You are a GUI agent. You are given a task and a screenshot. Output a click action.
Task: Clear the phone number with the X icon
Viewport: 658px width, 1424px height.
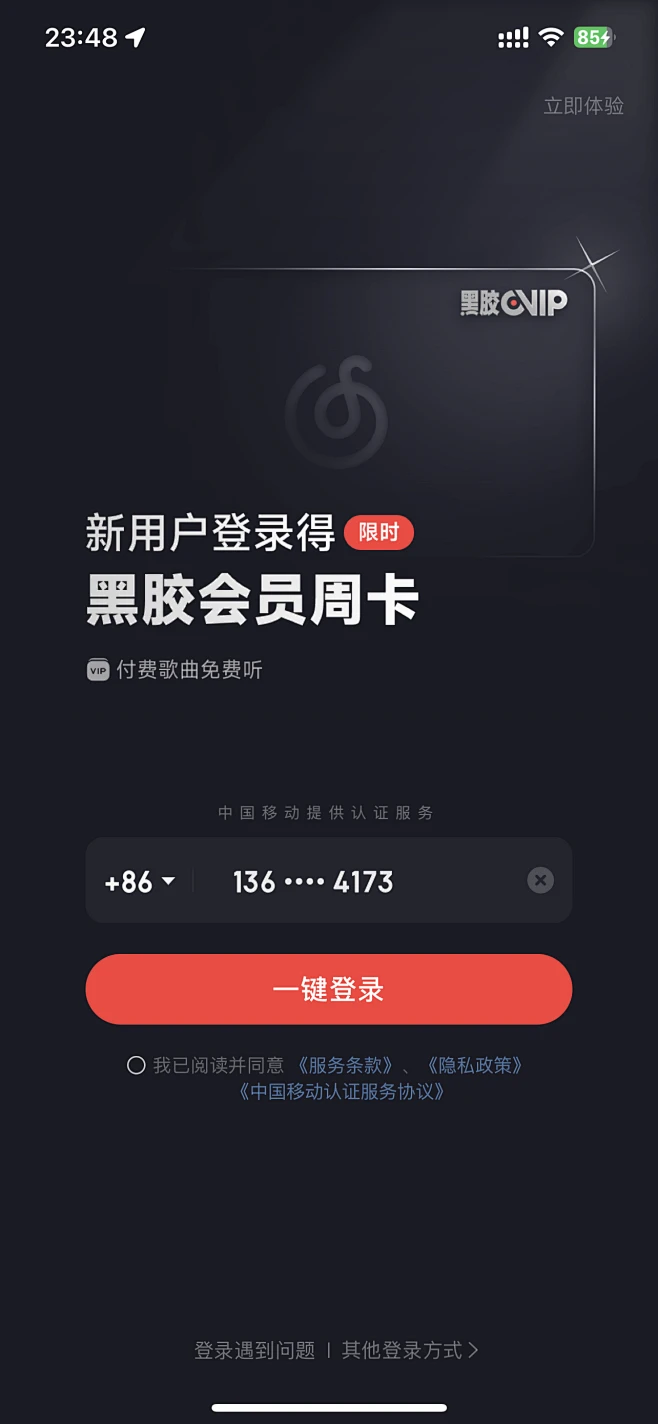pyautogui.click(x=540, y=880)
